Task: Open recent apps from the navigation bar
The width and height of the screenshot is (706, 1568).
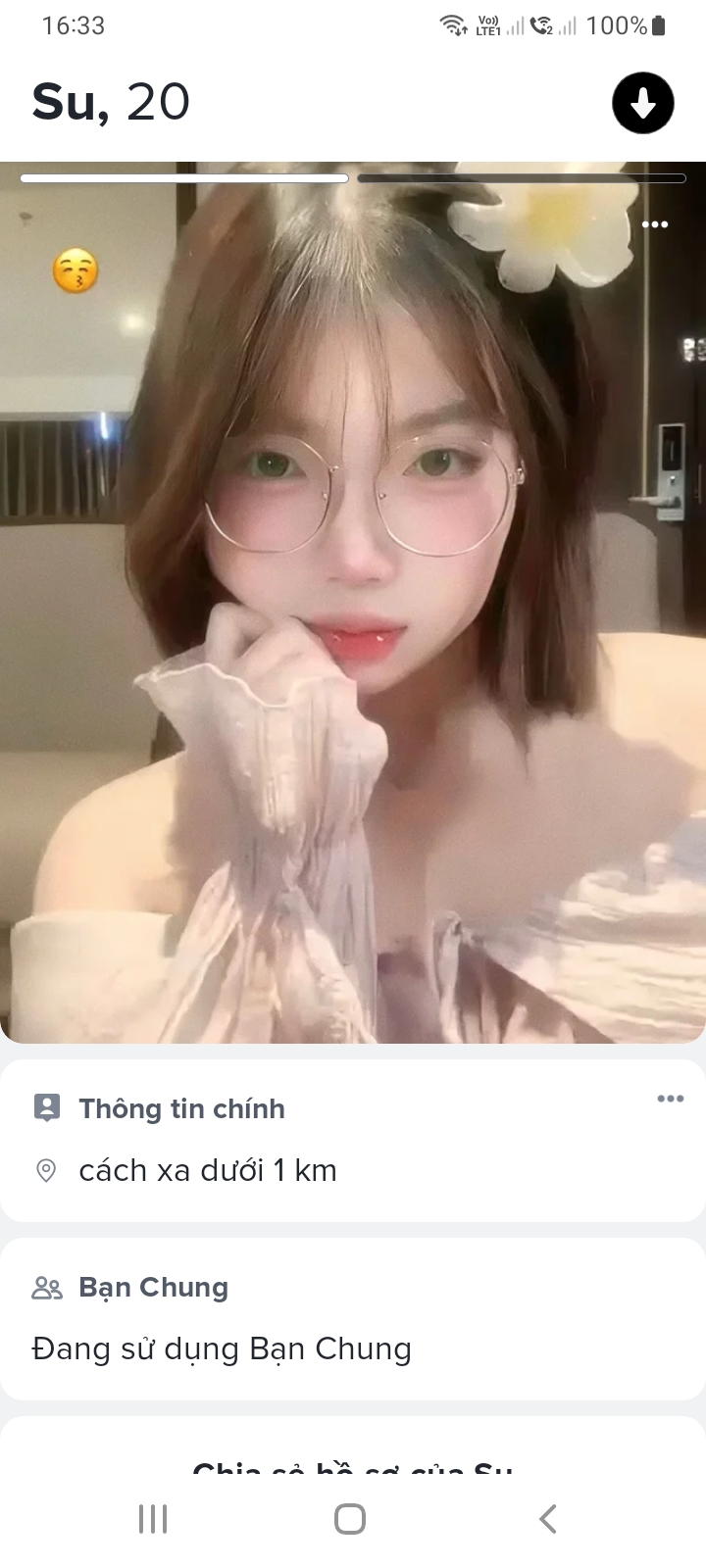Action: click(x=153, y=1519)
